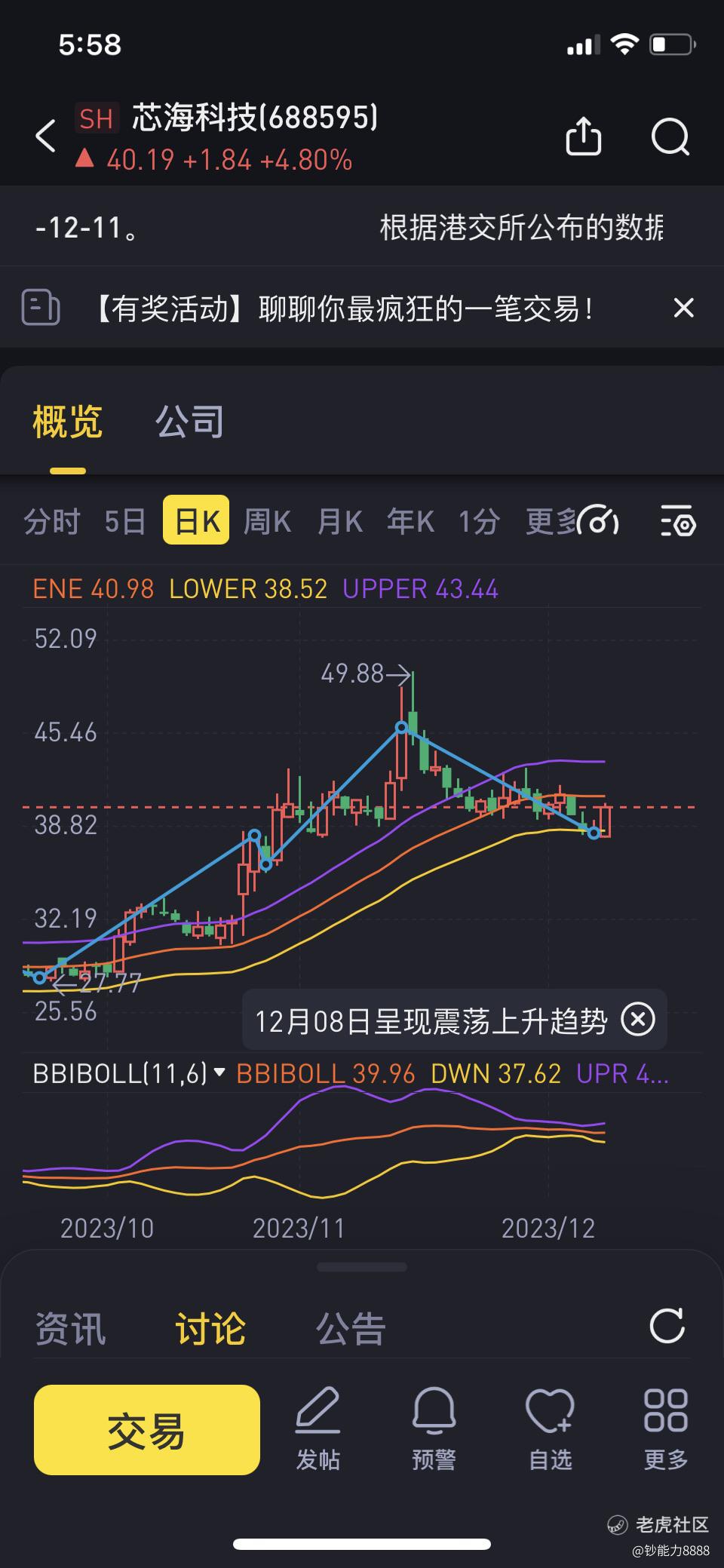Switch to the 公司 tab
Screen dimensions: 724x1568
[189, 422]
